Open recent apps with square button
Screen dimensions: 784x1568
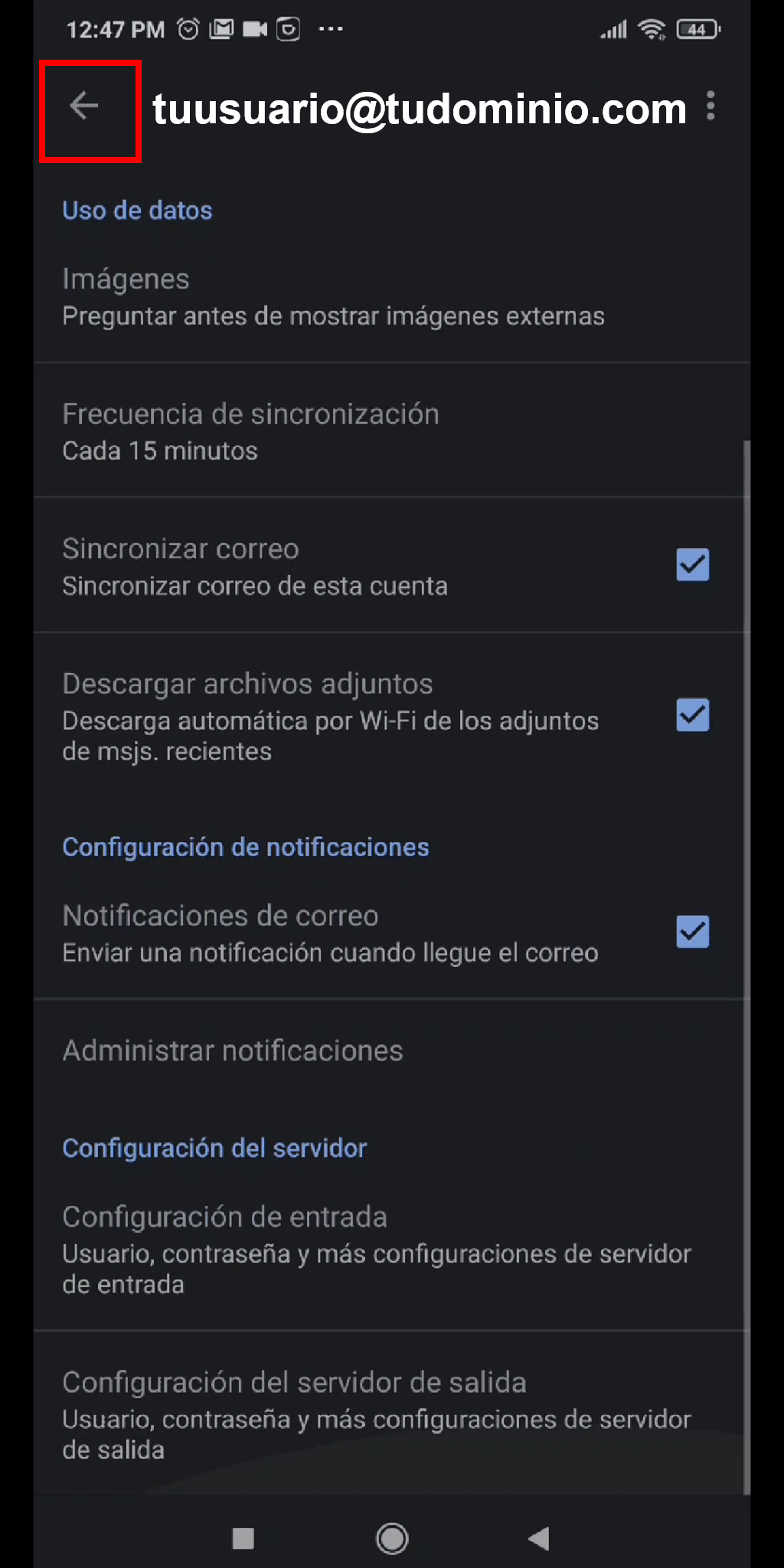pos(243,1538)
